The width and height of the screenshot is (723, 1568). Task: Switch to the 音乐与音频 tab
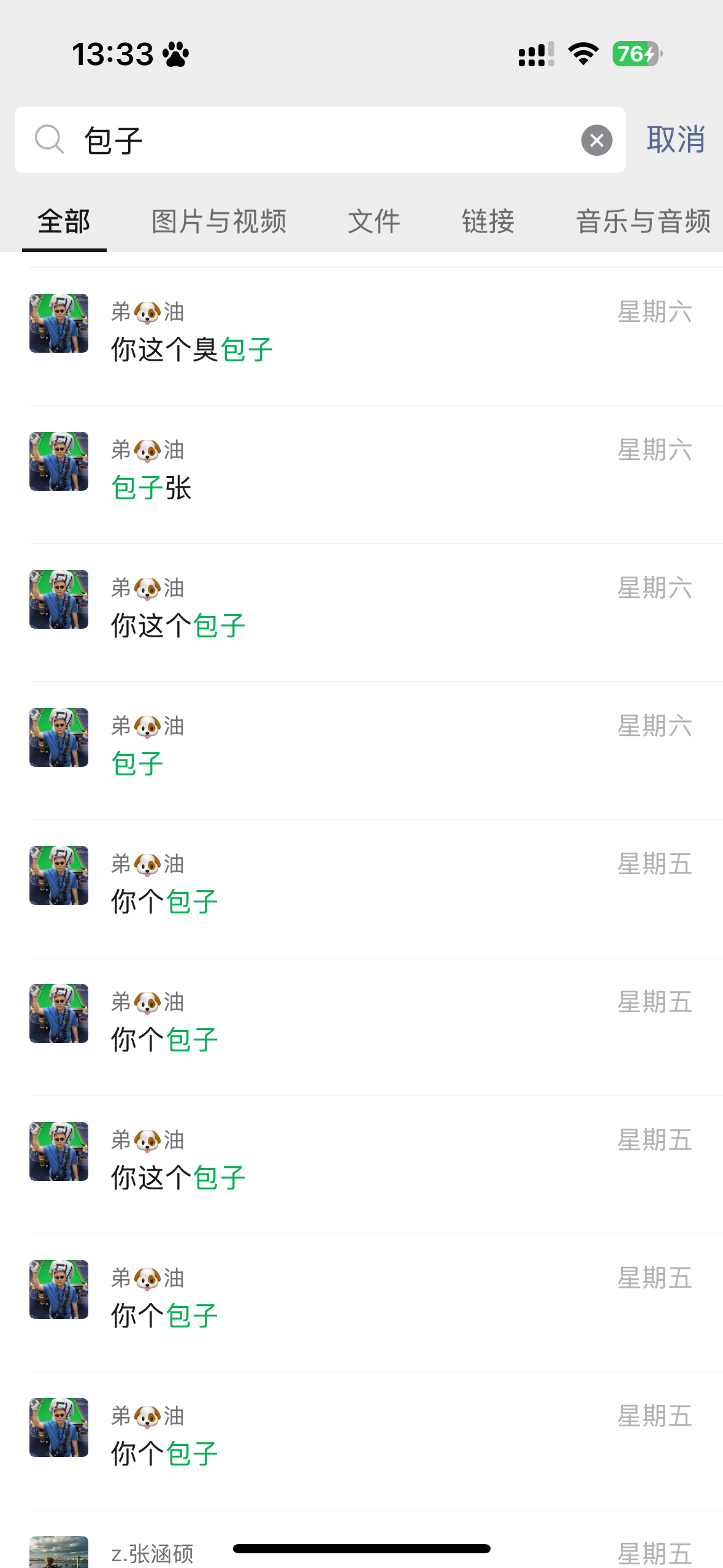tap(643, 221)
